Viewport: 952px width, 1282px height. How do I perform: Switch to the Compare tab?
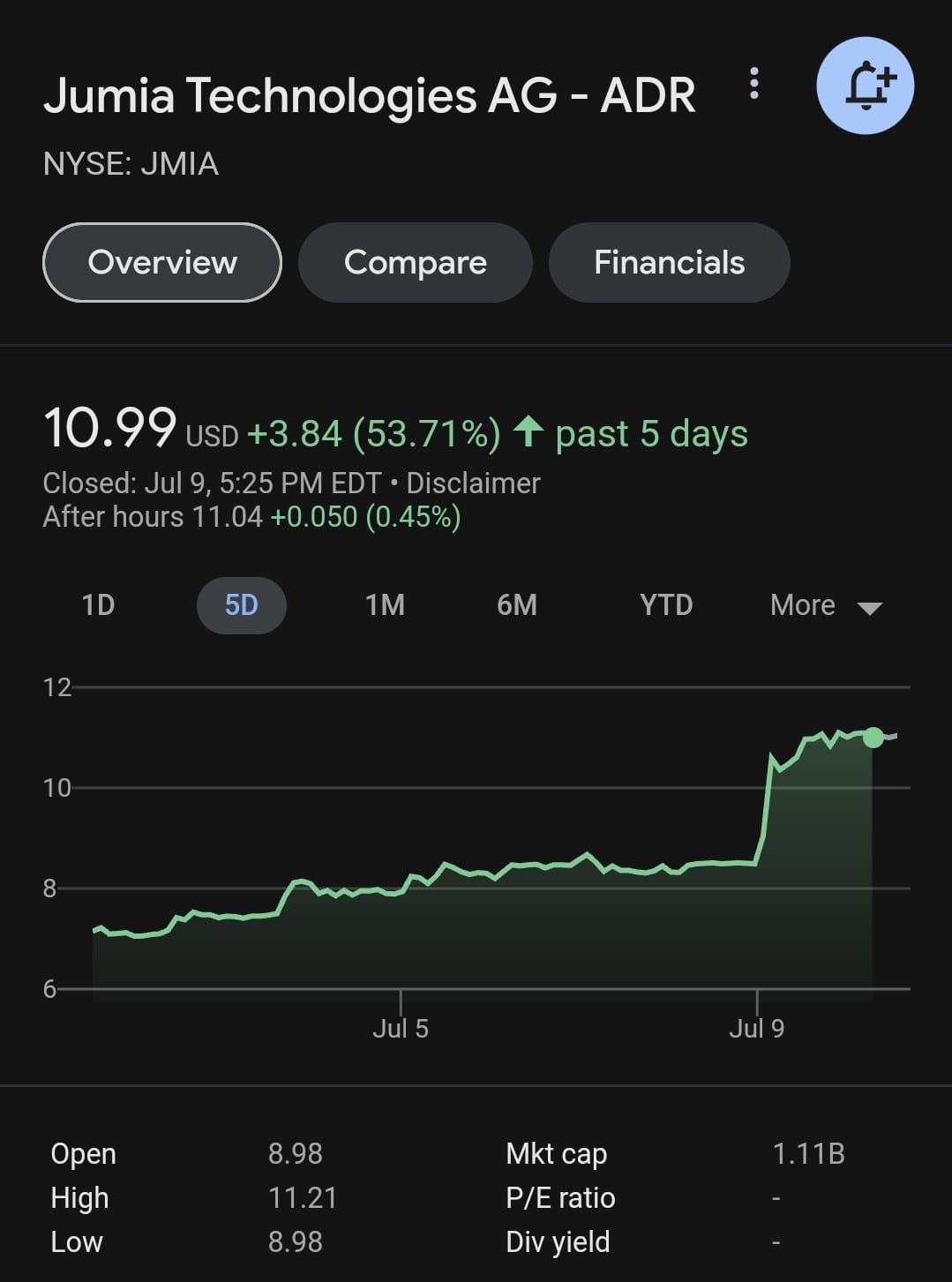tap(415, 262)
